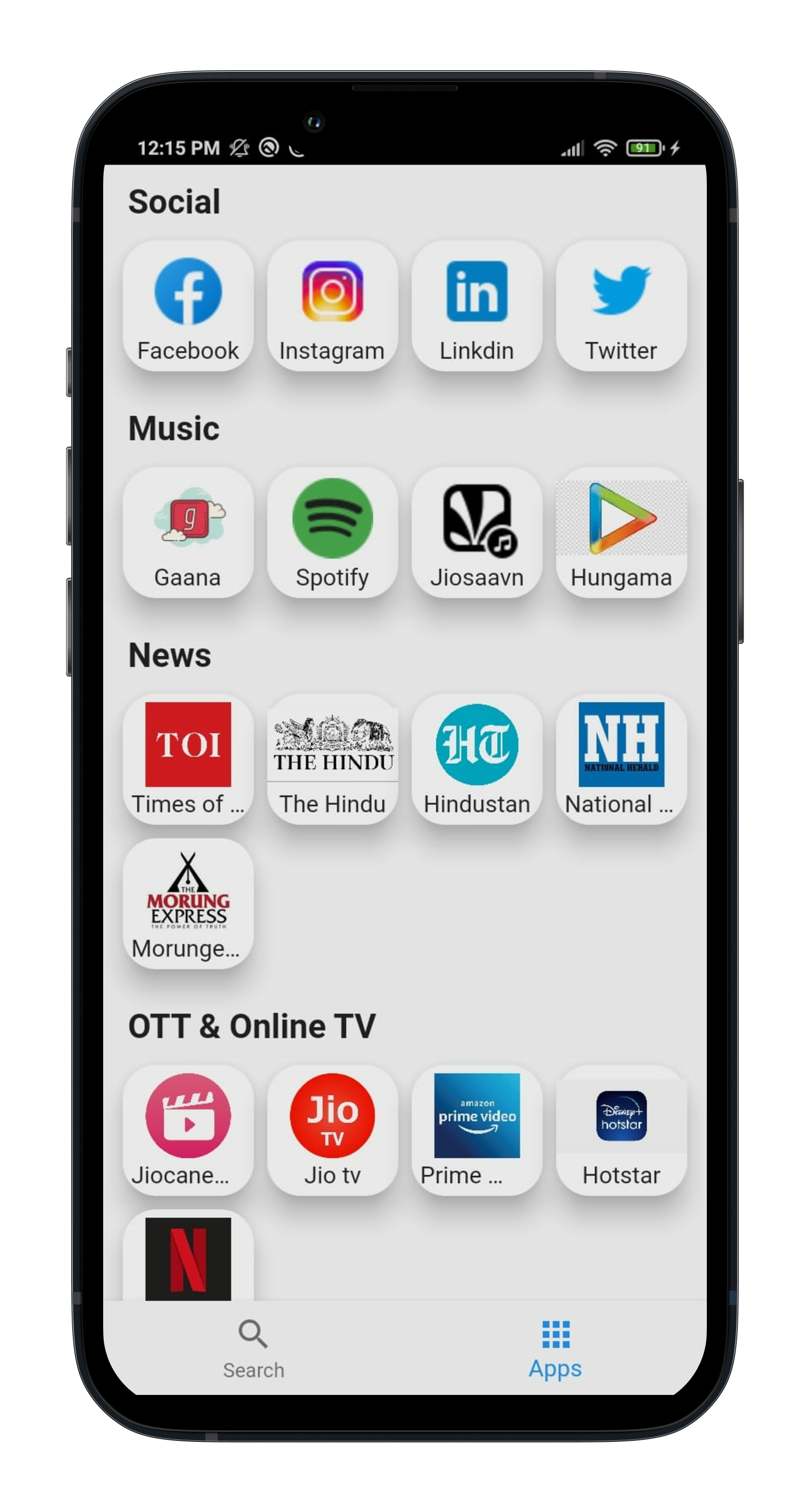
Task: Tap the Twitter app tile
Action: pos(621,306)
